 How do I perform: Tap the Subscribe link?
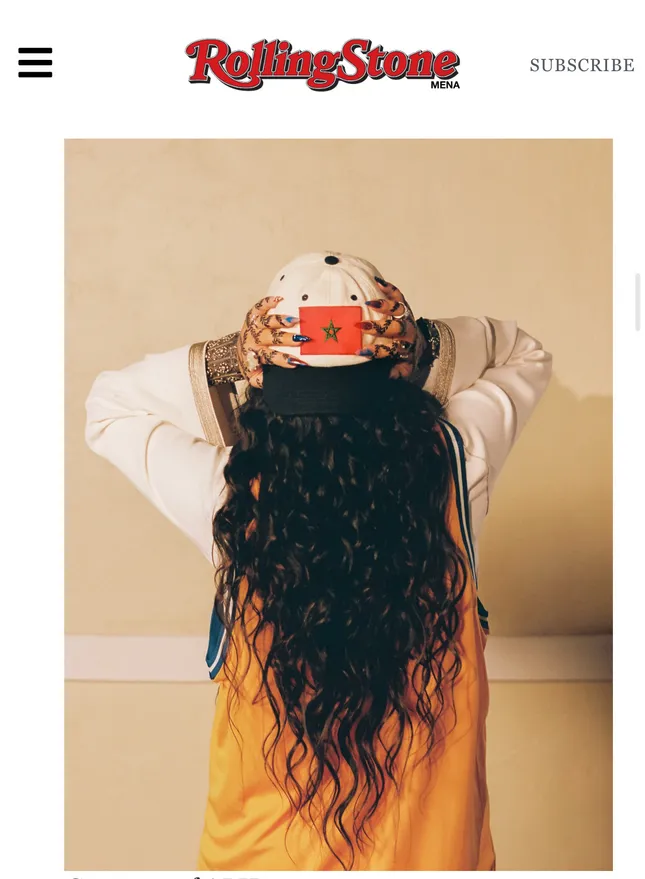tap(581, 65)
